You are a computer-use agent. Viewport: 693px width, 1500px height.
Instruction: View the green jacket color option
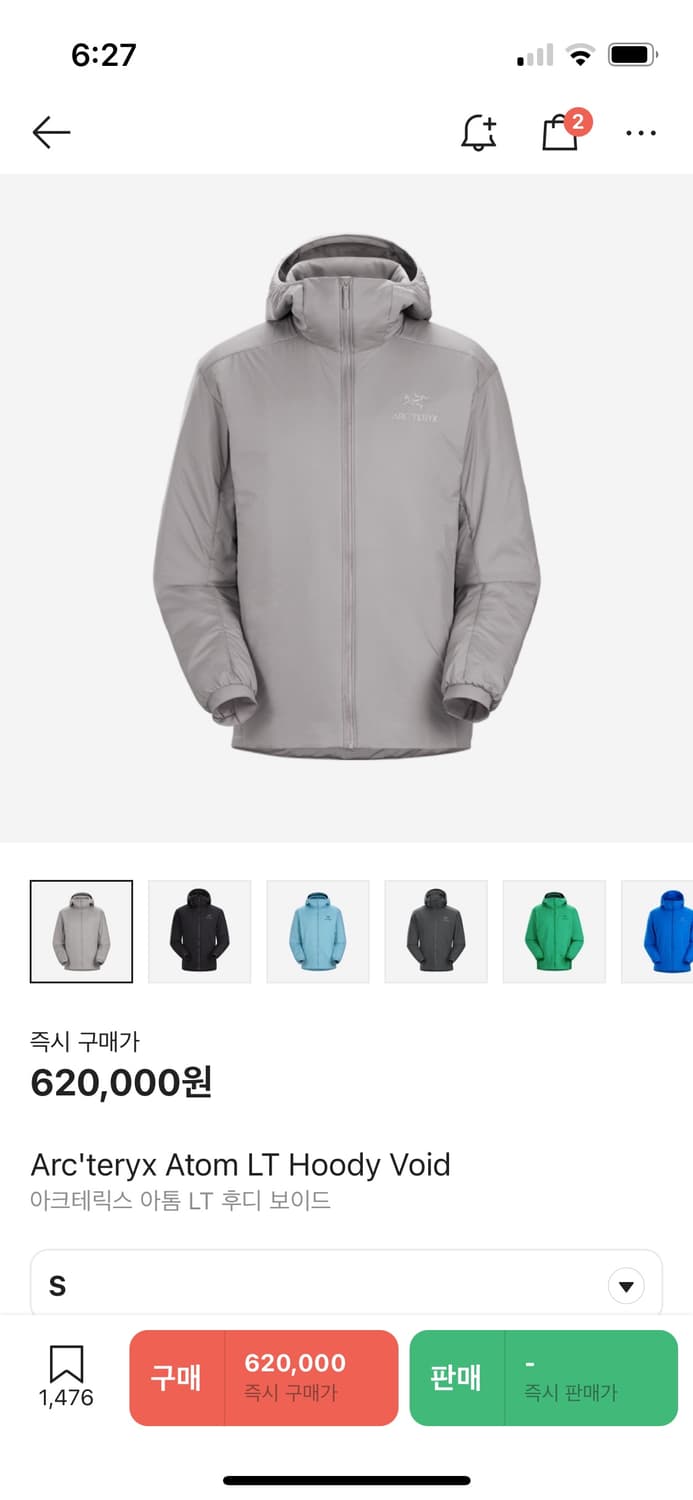(553, 931)
